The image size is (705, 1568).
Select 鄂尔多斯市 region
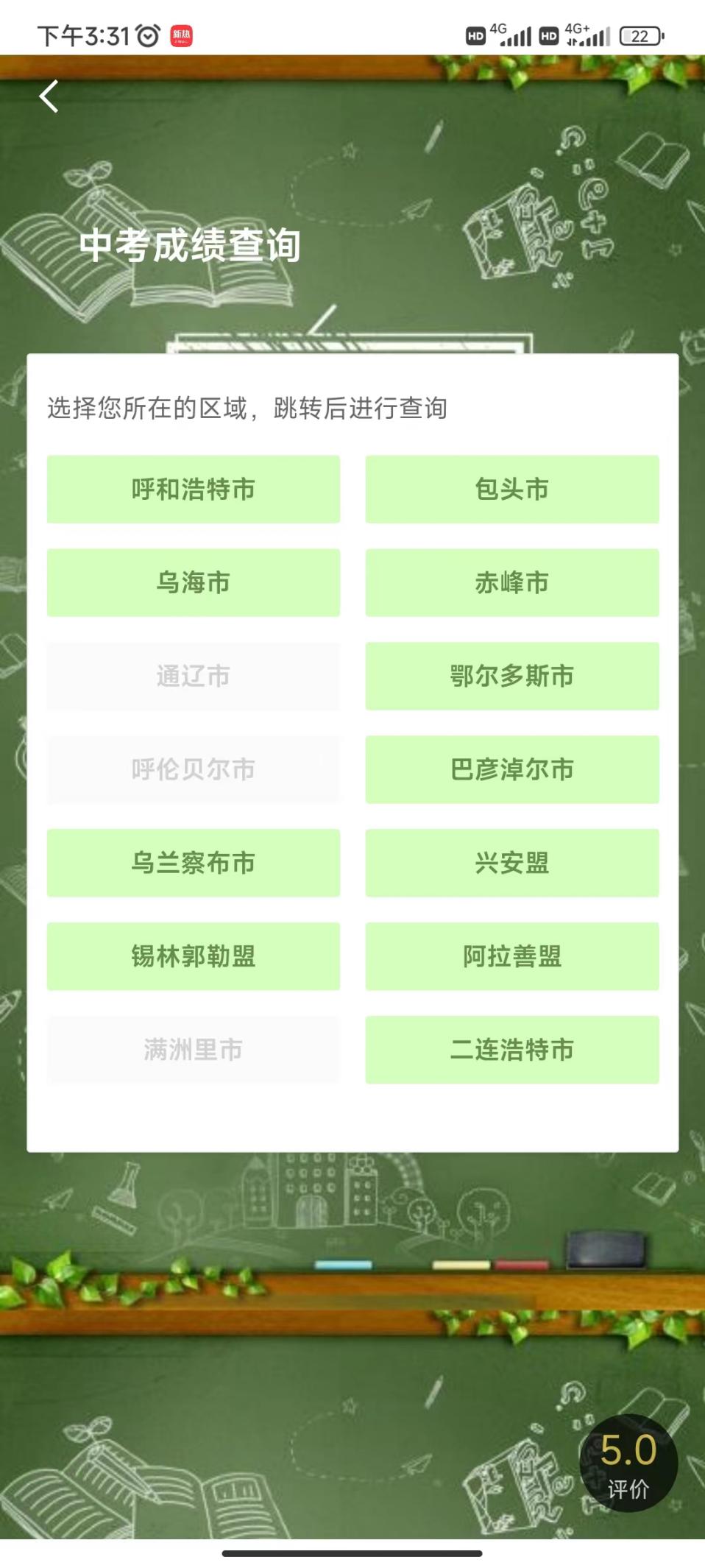click(x=512, y=677)
